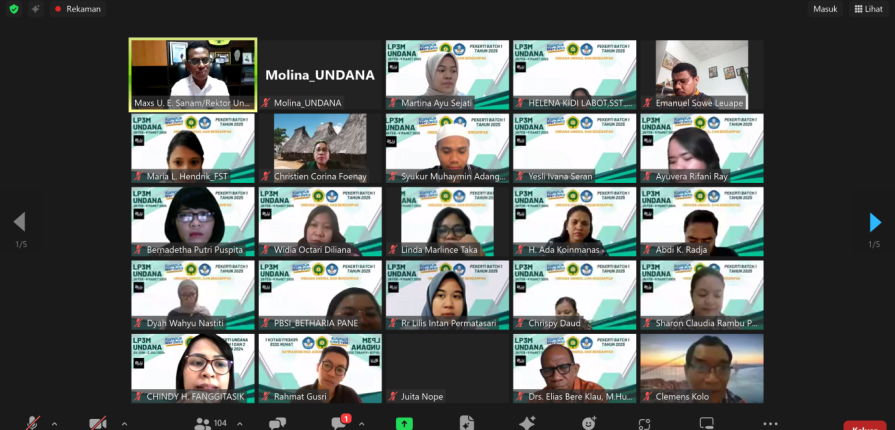Open the green shield meeting info icon

[13, 9]
